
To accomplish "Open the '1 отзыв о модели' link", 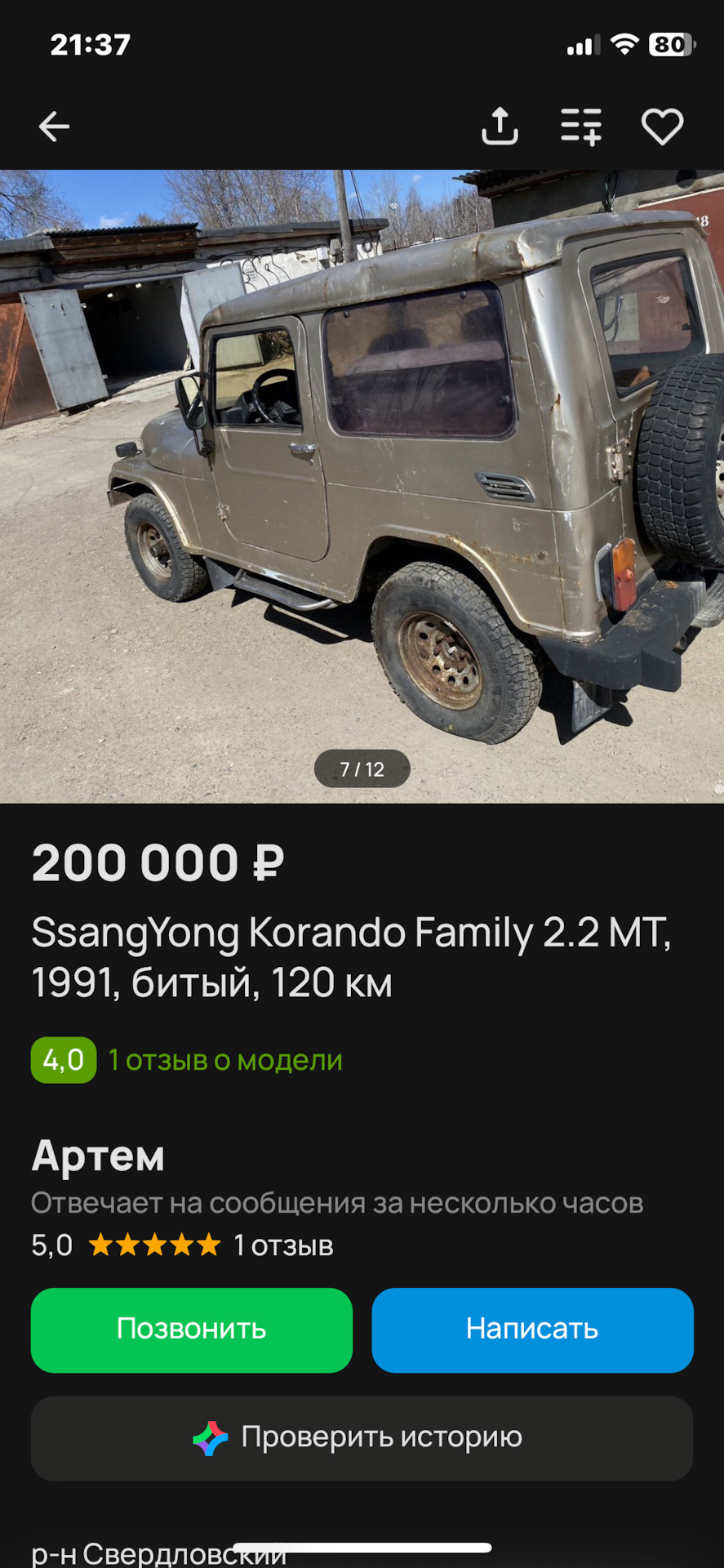I will (x=225, y=1060).
